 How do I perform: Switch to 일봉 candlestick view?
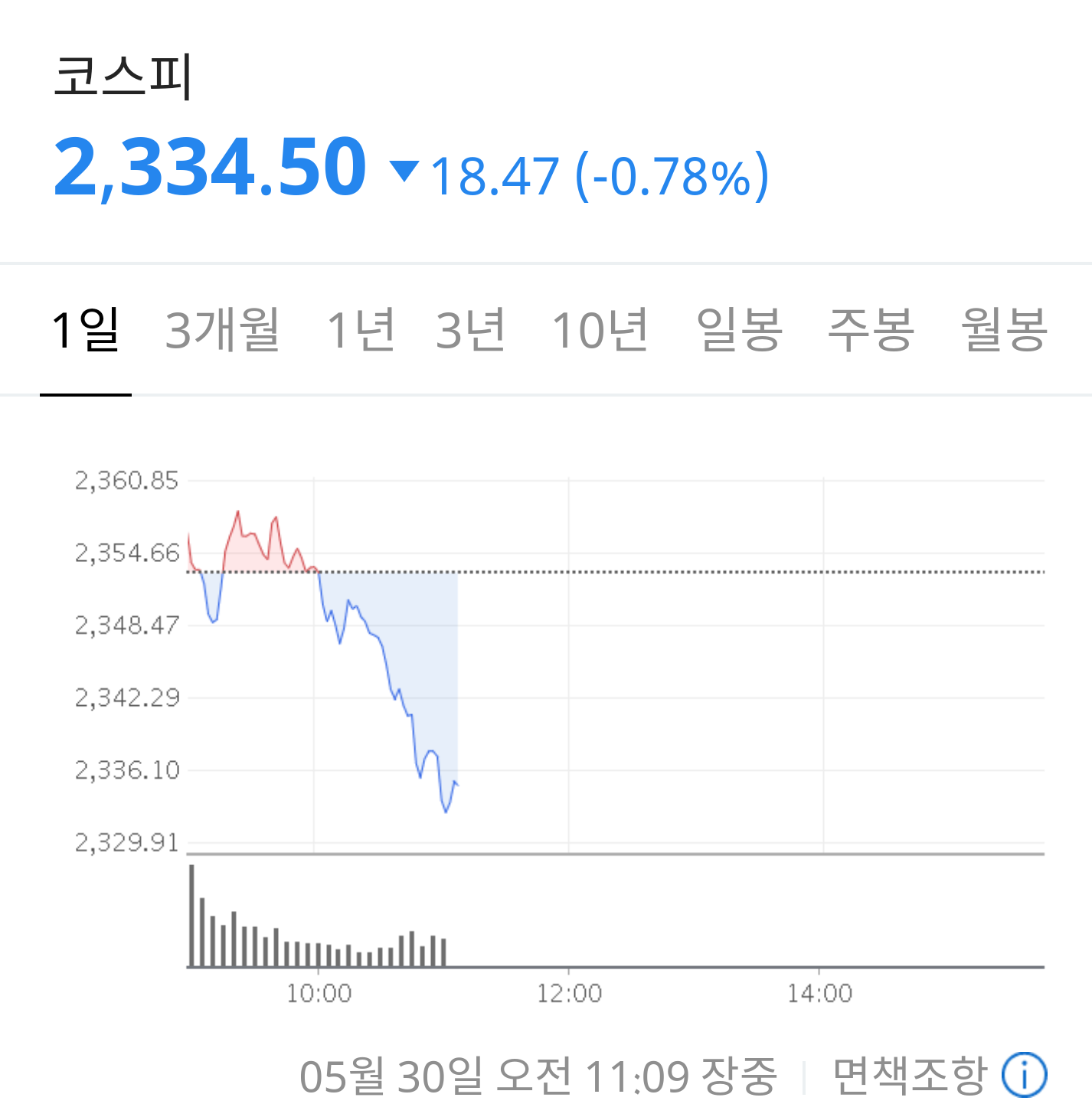coord(739,330)
